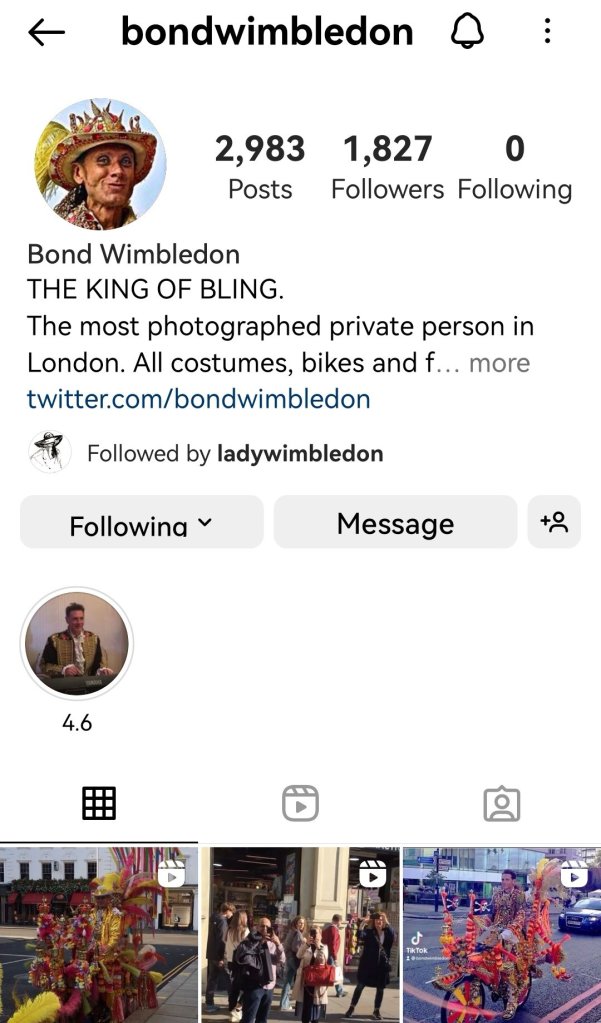
Task: Switch to the posts grid tab
Action: [99, 803]
